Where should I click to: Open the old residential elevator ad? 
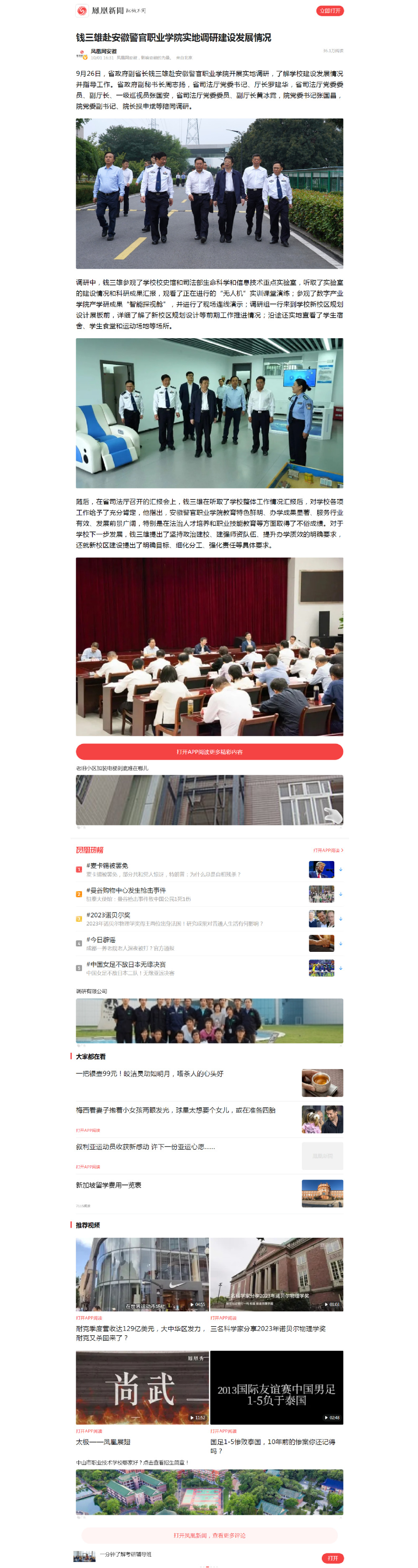click(209, 799)
